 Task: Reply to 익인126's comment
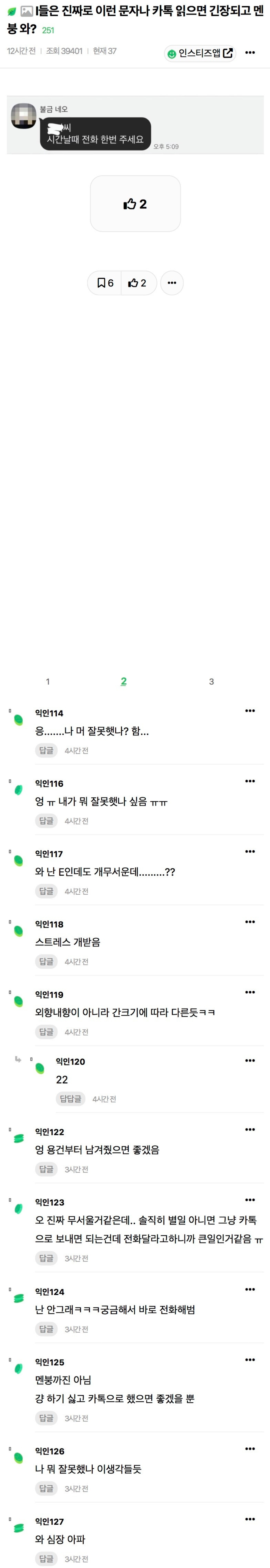46,1488
